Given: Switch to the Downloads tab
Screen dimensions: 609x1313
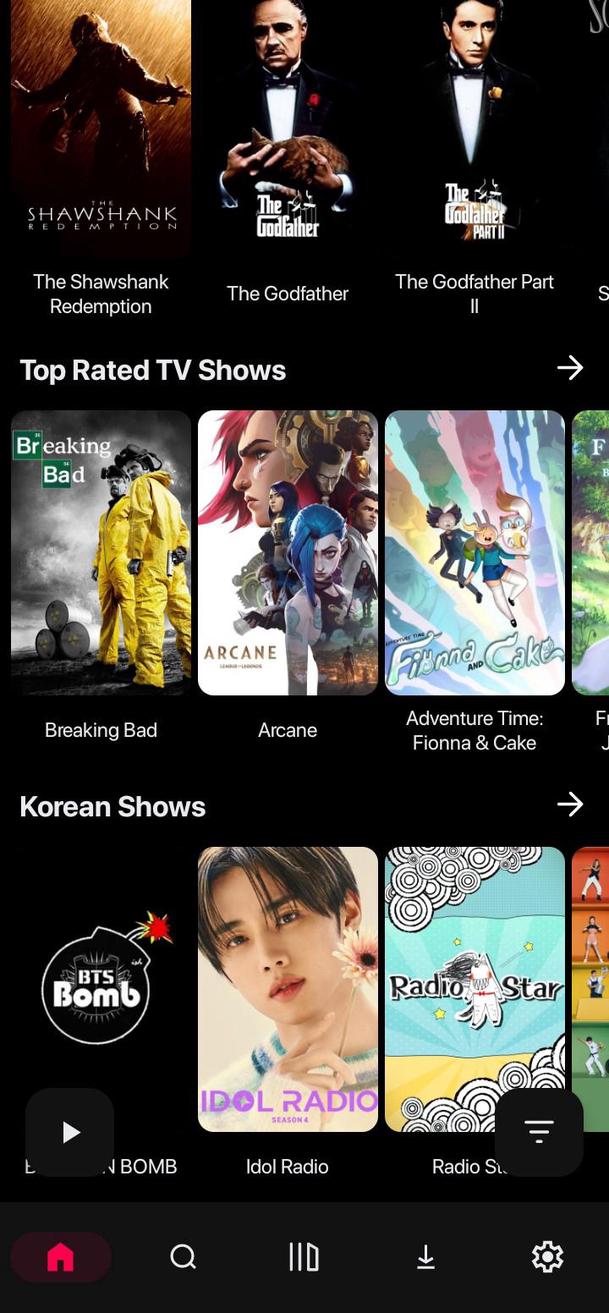Looking at the screenshot, I should 426,1257.
